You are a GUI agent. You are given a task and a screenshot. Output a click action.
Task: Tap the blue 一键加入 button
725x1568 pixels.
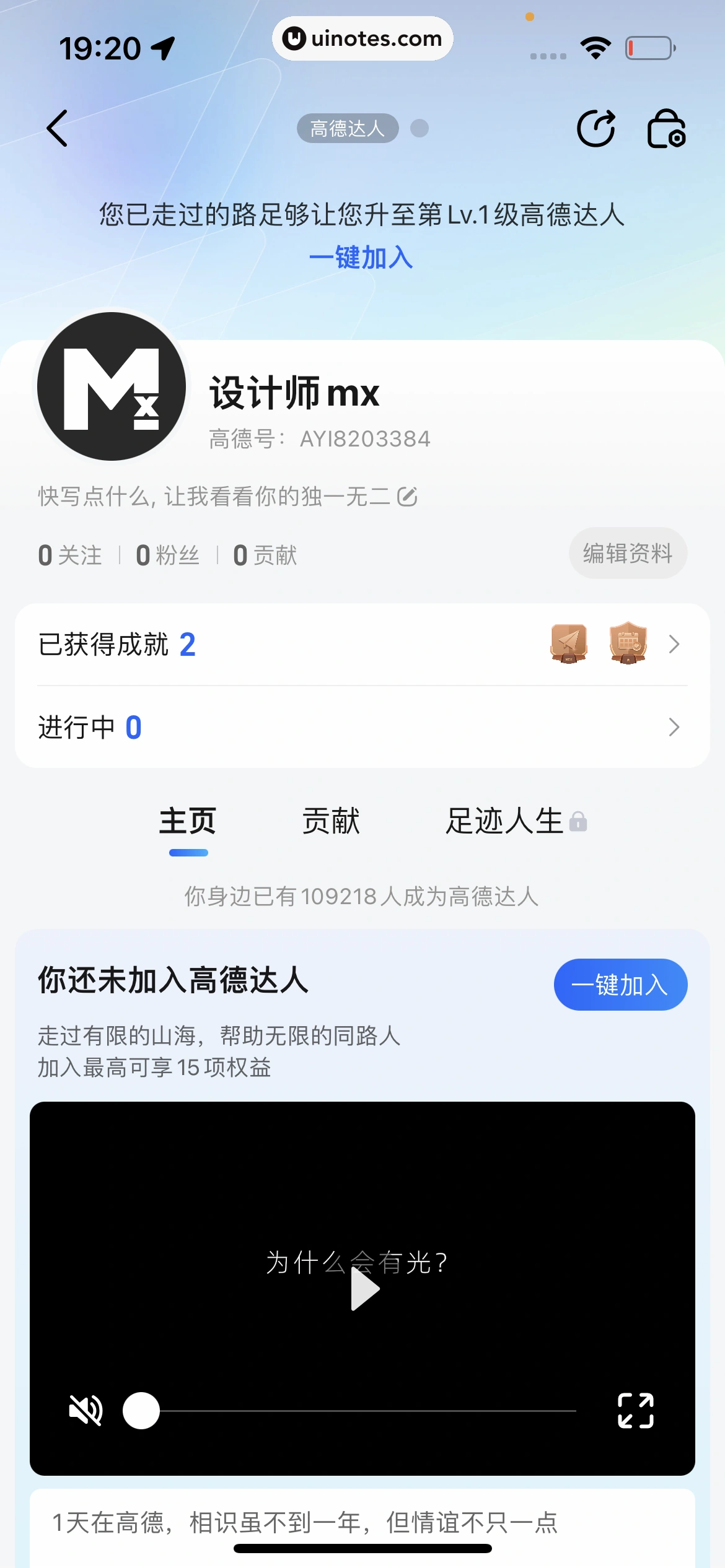click(x=620, y=984)
